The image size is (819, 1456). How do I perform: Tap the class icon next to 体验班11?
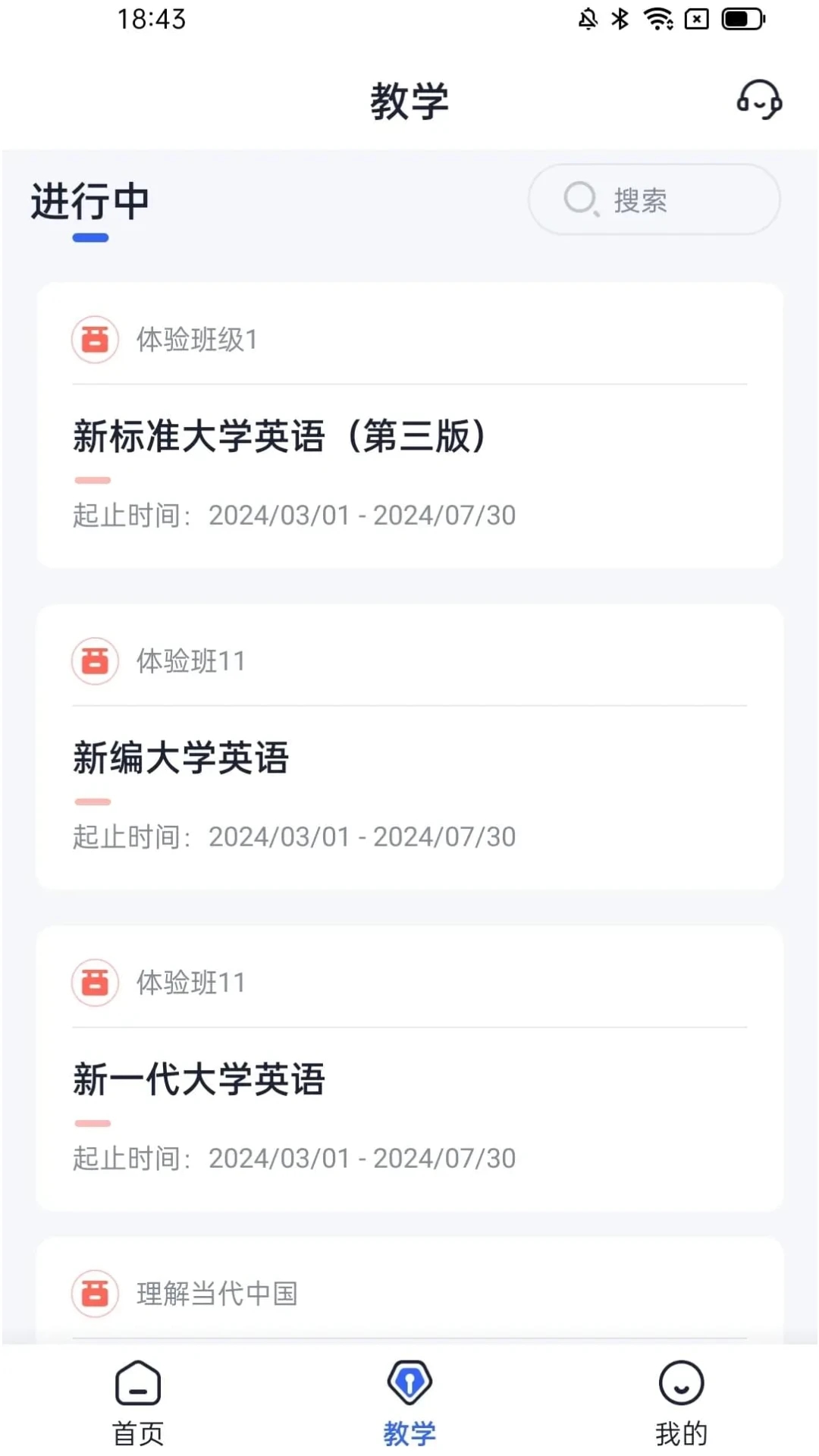[x=94, y=661]
